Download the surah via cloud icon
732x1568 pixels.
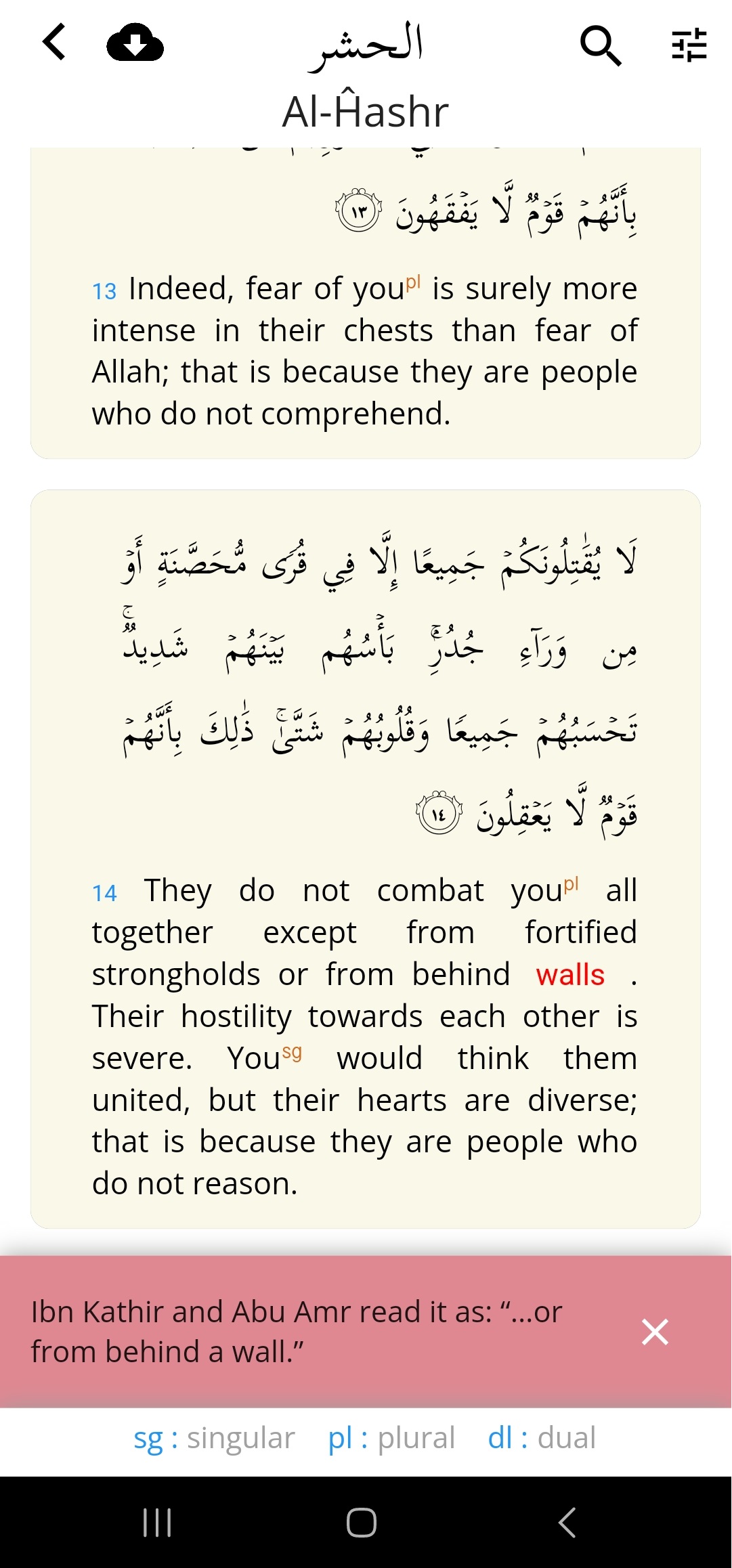point(135,43)
